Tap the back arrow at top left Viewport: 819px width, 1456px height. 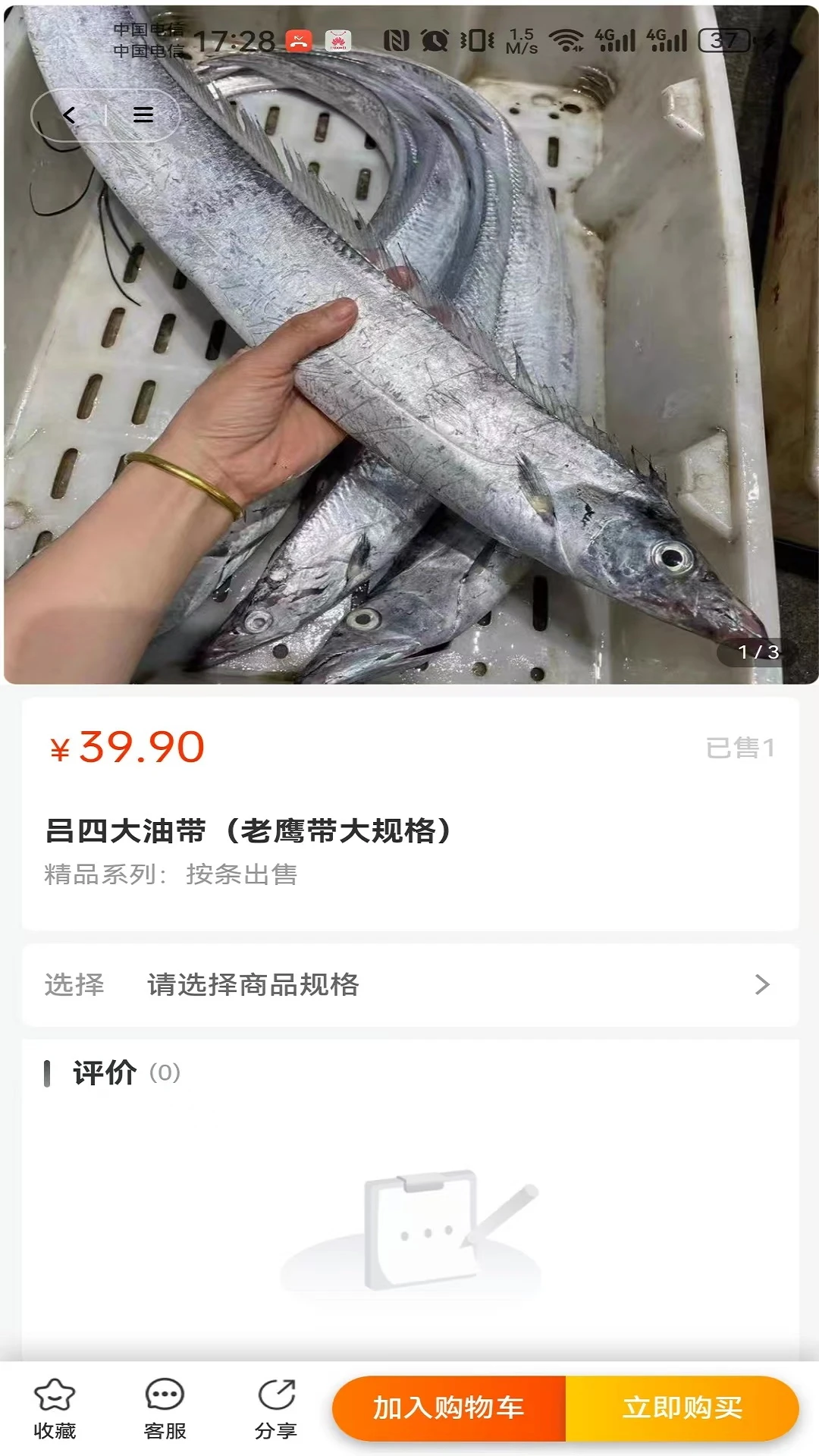(x=69, y=115)
